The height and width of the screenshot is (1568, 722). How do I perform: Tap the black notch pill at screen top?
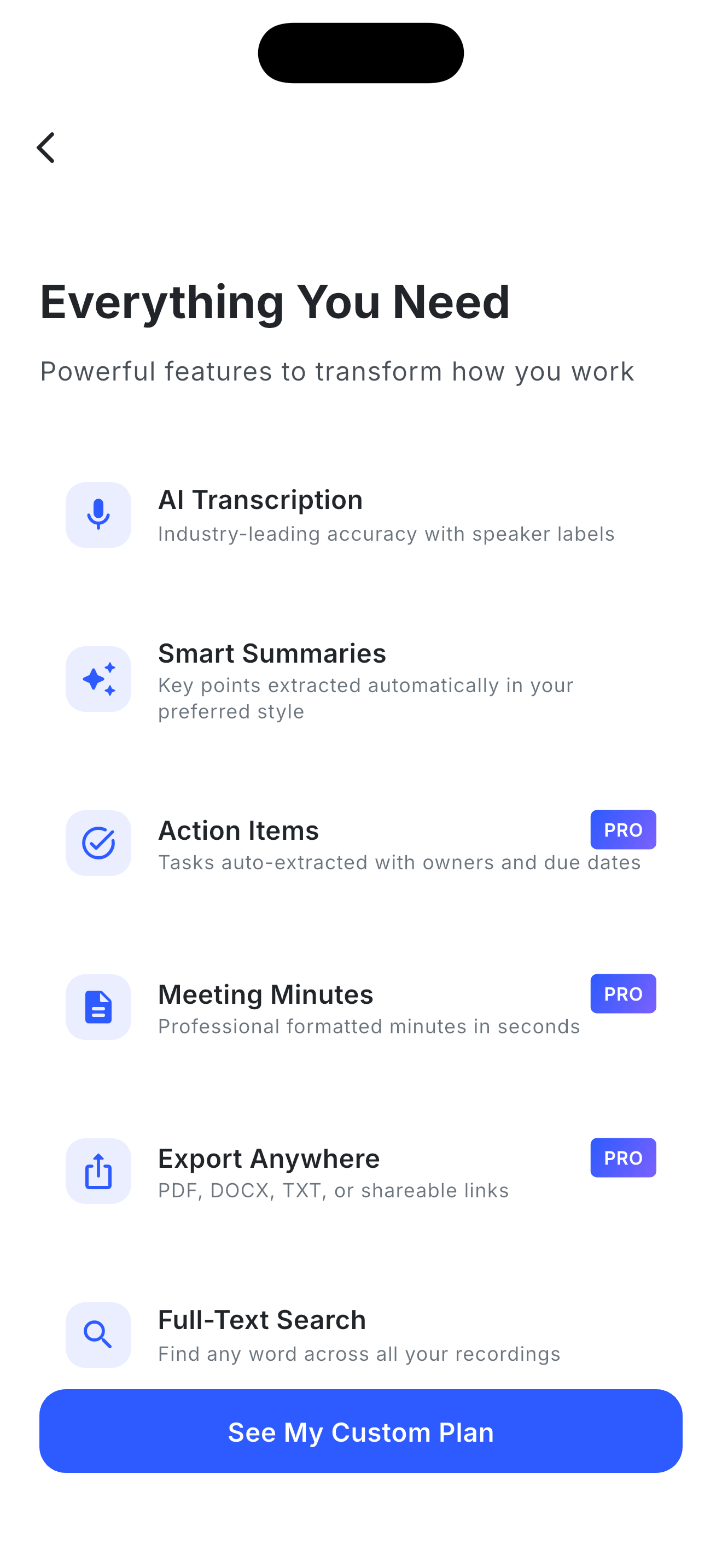[360, 52]
